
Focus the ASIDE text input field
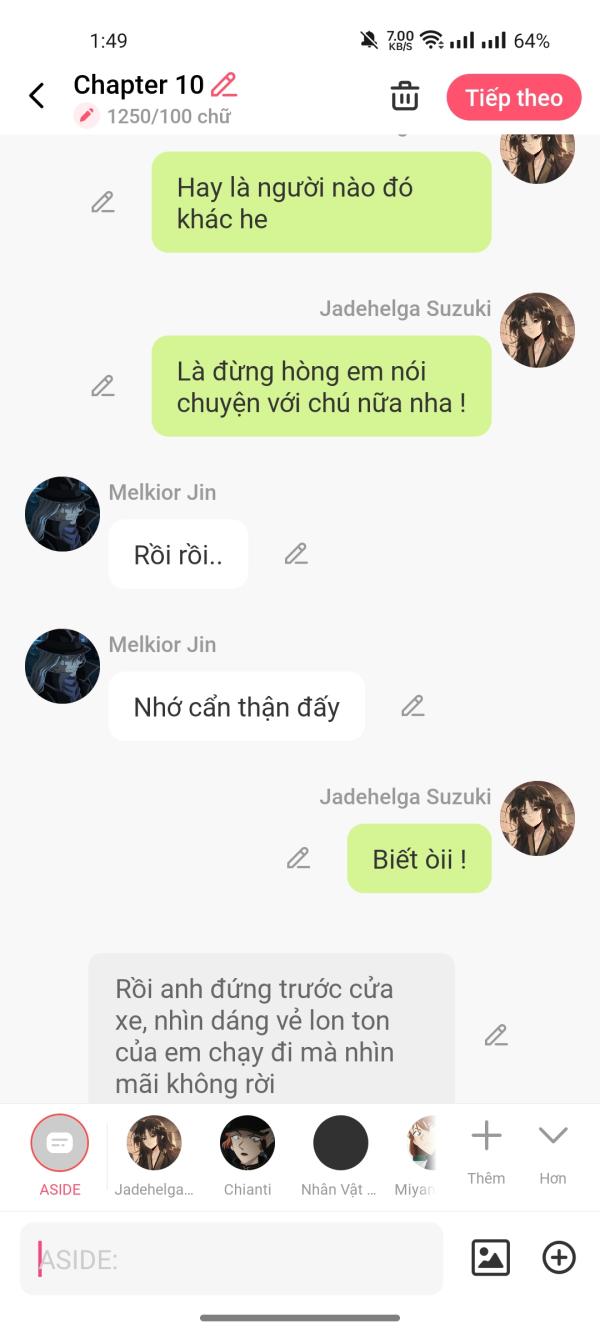pyautogui.click(x=231, y=1259)
